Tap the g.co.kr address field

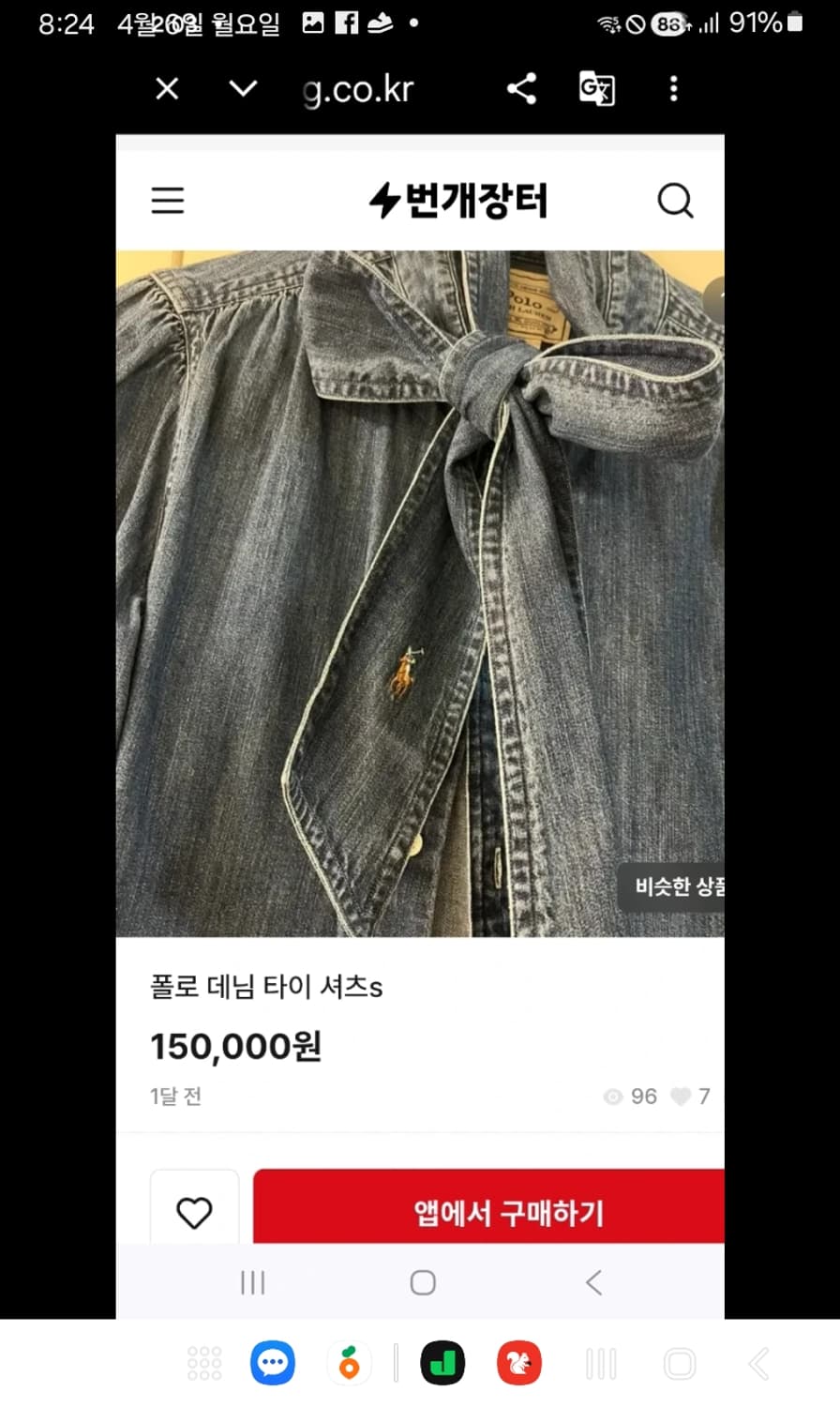pos(357,87)
